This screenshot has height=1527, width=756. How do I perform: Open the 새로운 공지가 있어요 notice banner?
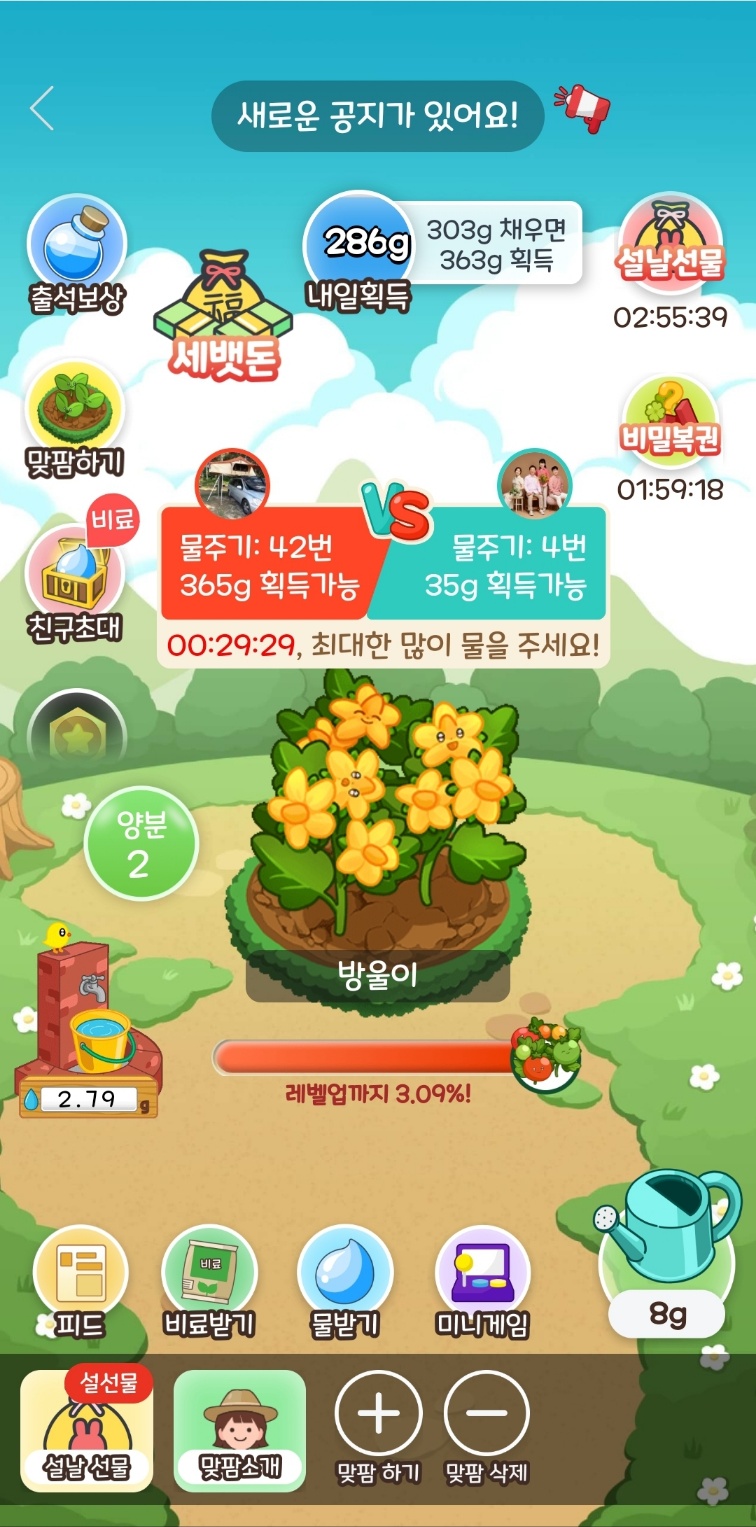[377, 116]
